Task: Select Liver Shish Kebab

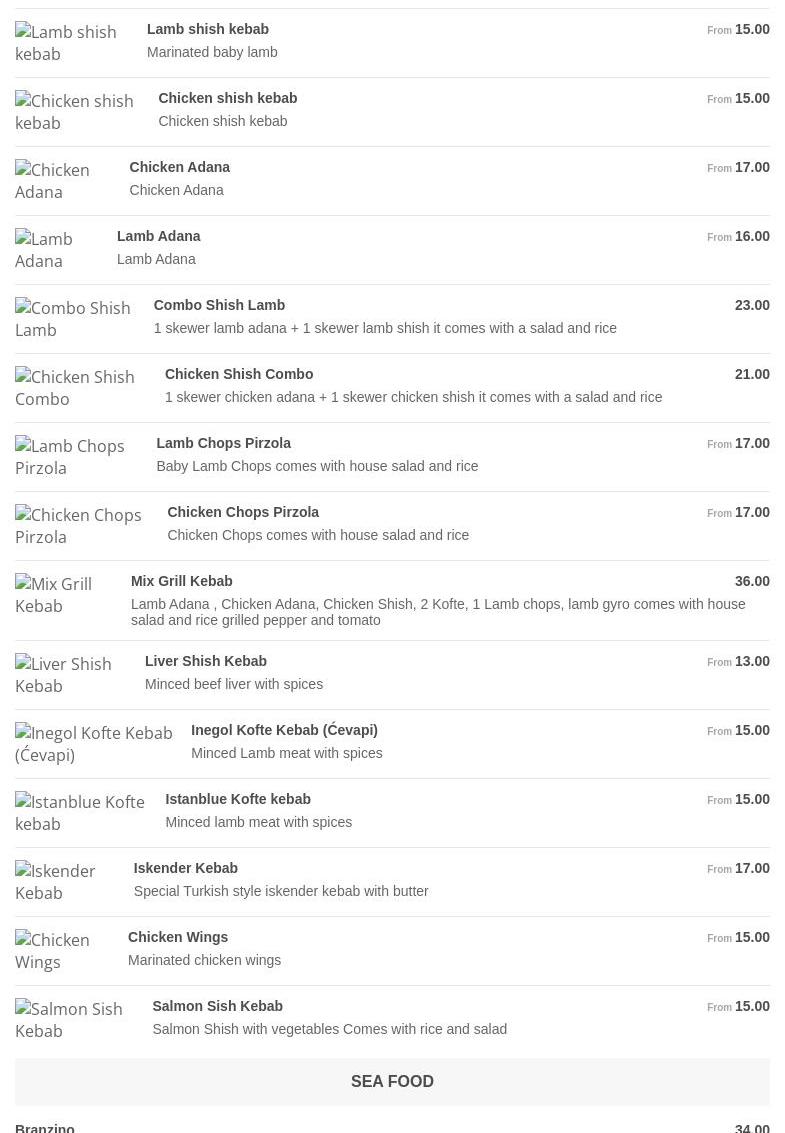Action: [x=206, y=661]
